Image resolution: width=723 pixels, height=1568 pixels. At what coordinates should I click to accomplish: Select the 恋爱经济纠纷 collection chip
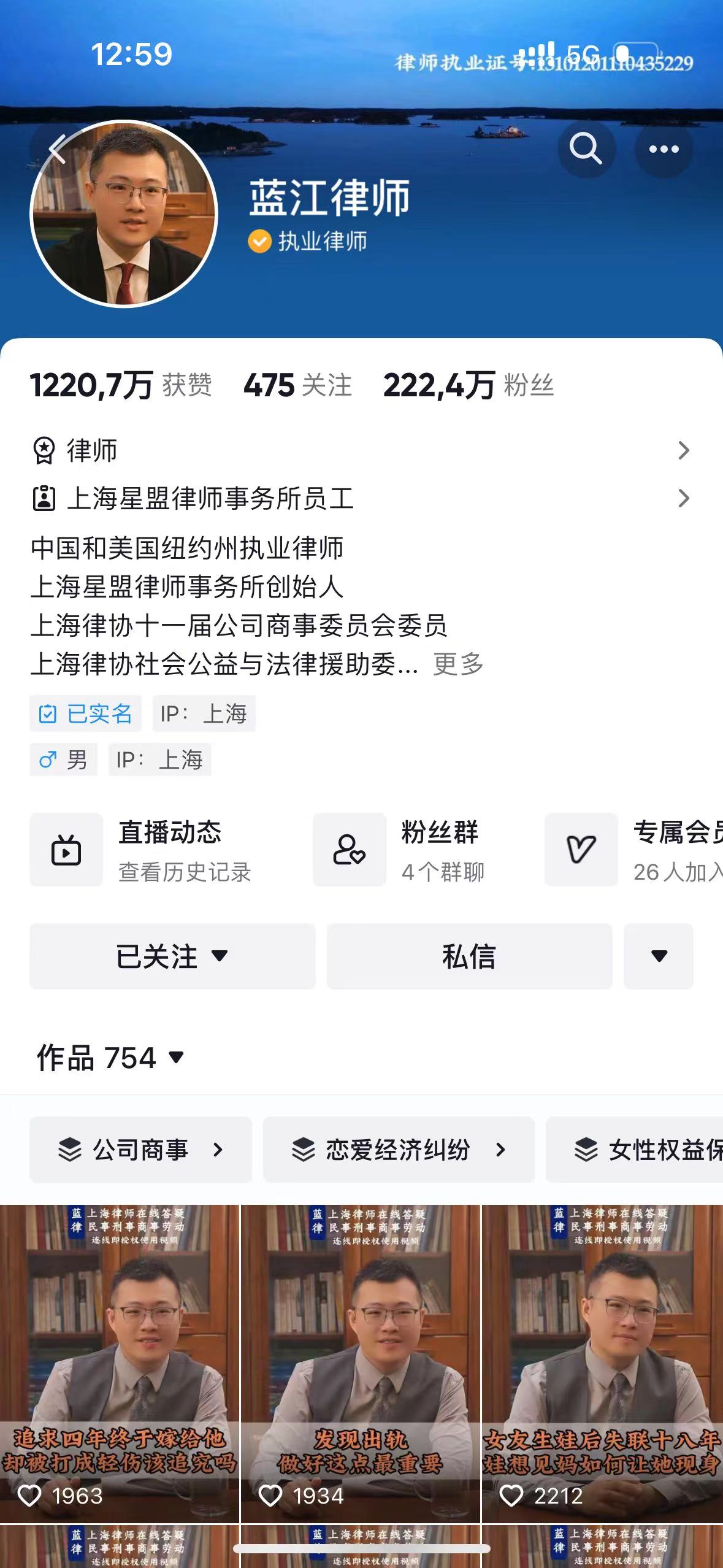(399, 1150)
